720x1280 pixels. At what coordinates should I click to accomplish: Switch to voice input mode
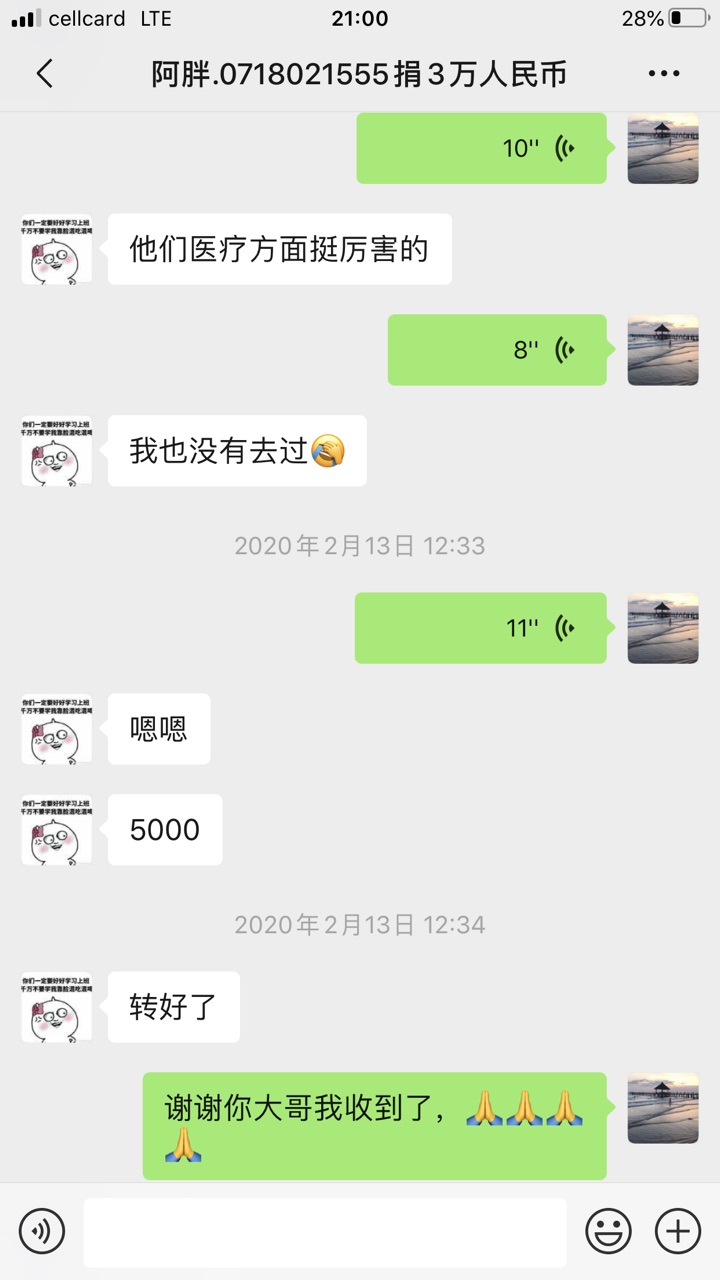point(42,1231)
